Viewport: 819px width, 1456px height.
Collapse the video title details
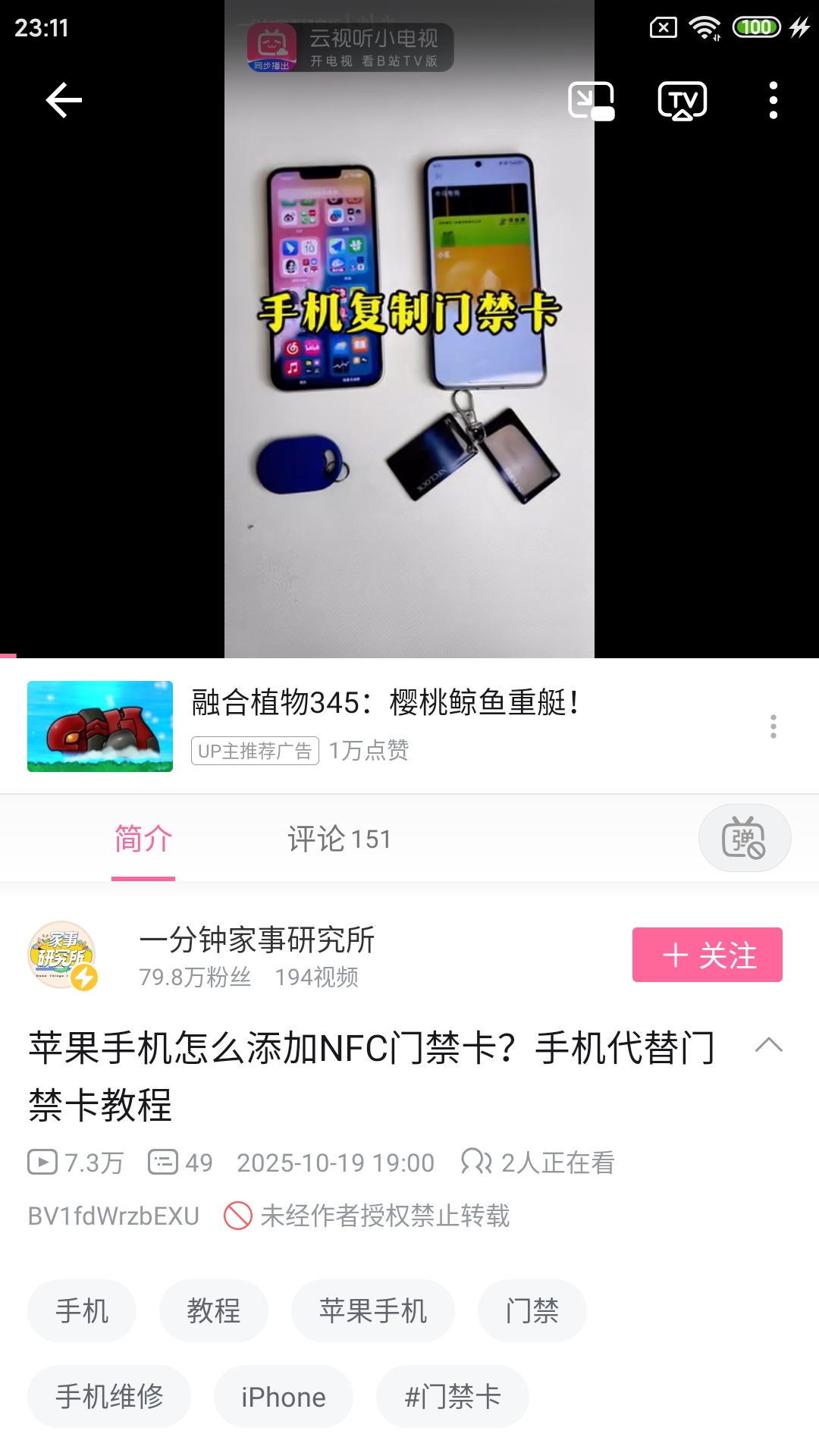768,1045
